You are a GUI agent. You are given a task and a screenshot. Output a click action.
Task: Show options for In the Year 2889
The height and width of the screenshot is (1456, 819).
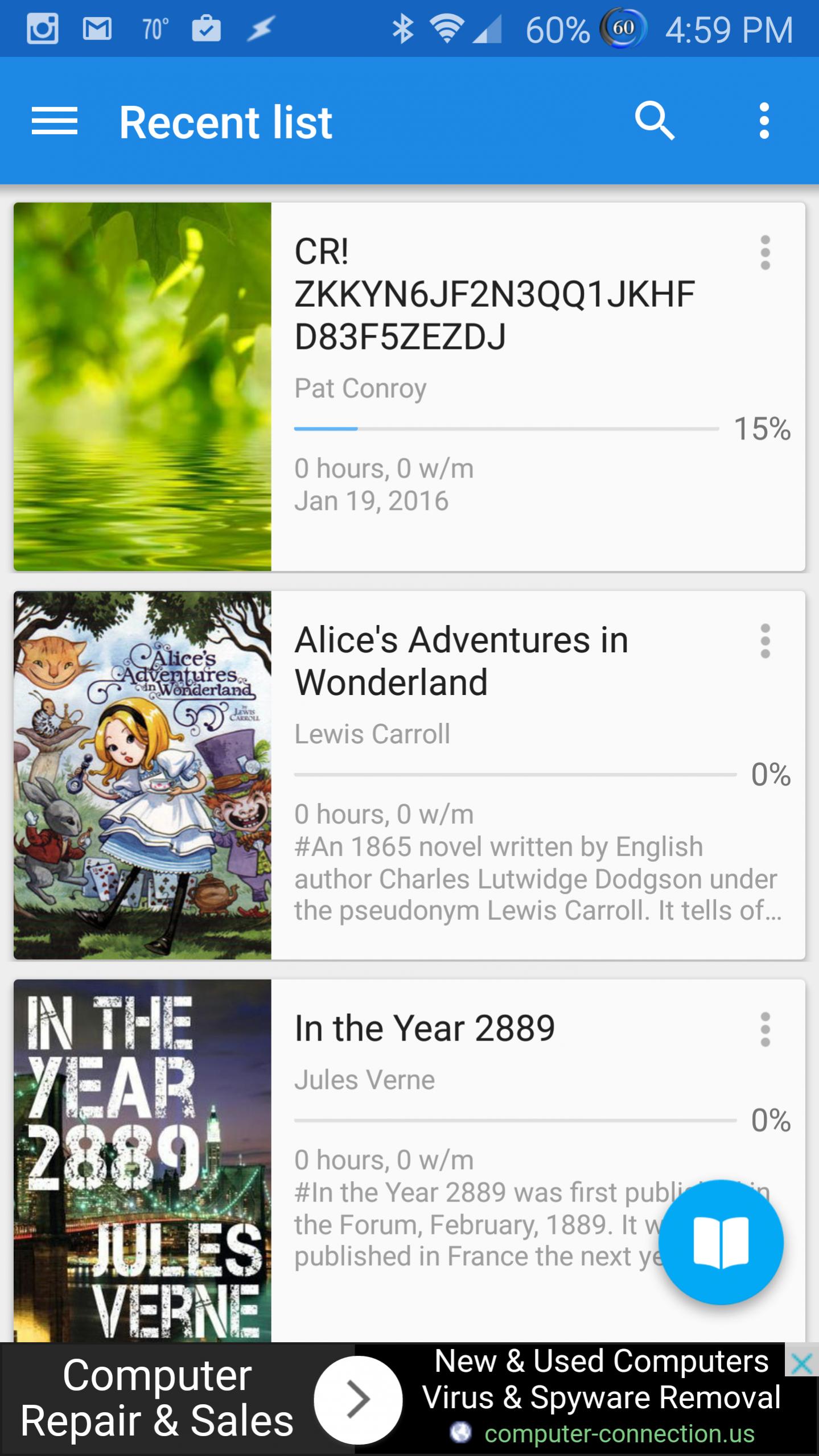765,1030
